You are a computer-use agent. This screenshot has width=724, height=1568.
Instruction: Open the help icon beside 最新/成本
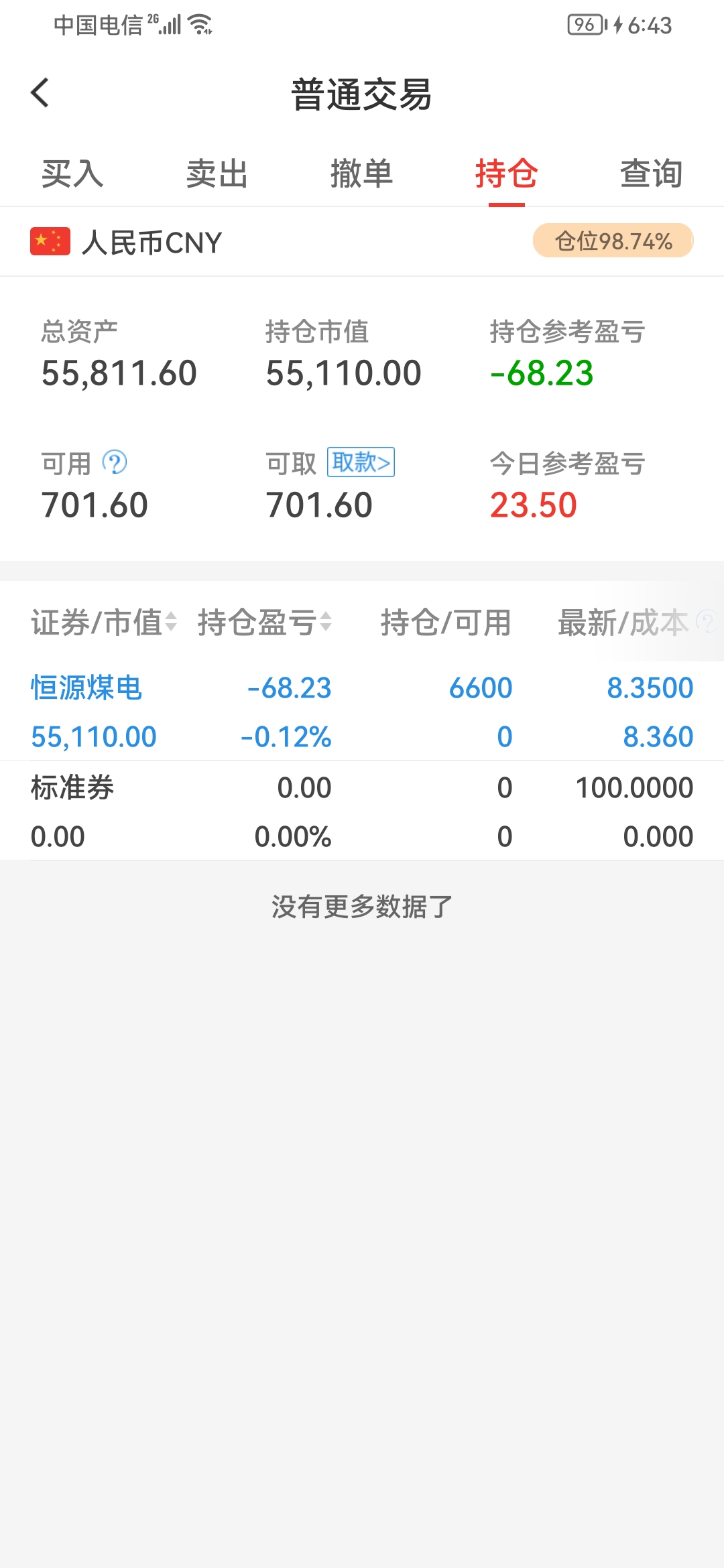pyautogui.click(x=707, y=623)
